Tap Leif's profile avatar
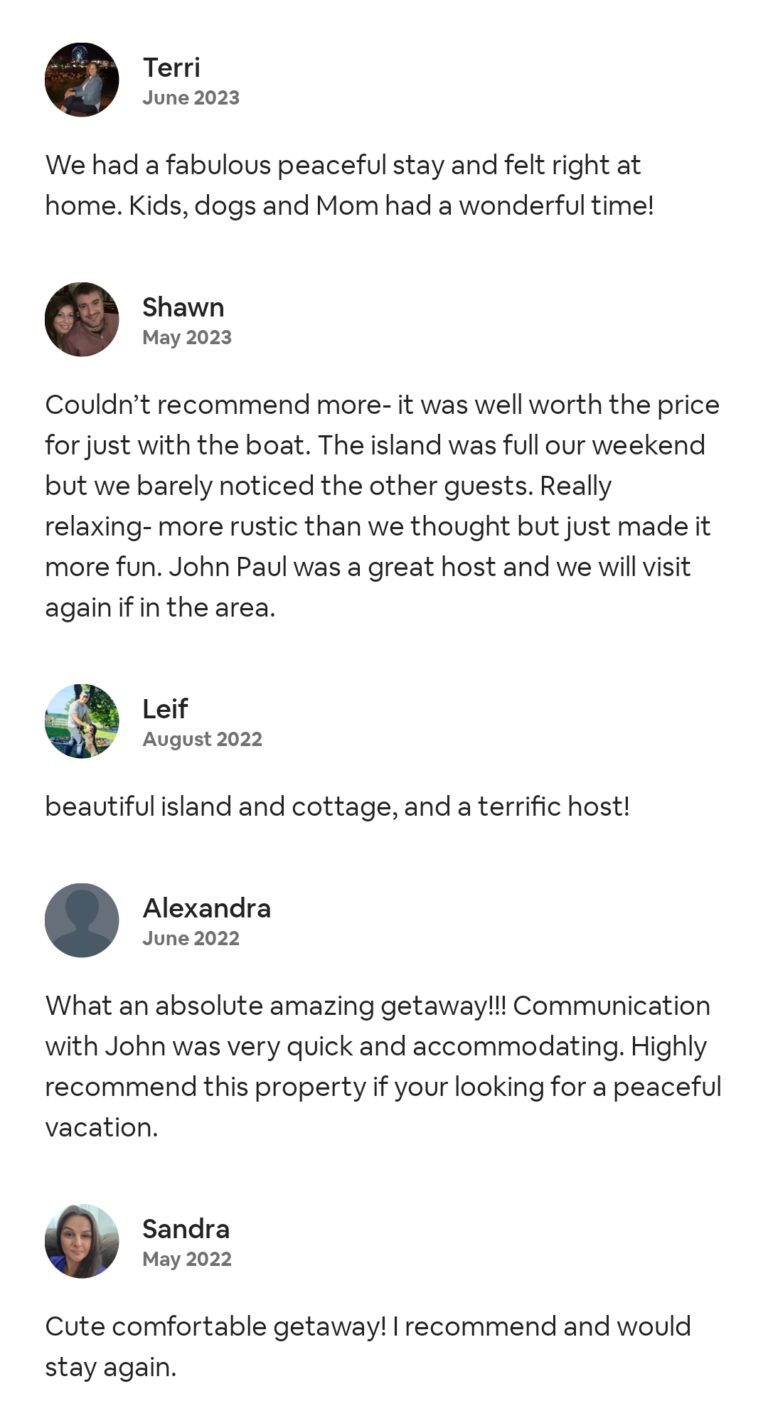The height and width of the screenshot is (1416, 768). click(82, 721)
